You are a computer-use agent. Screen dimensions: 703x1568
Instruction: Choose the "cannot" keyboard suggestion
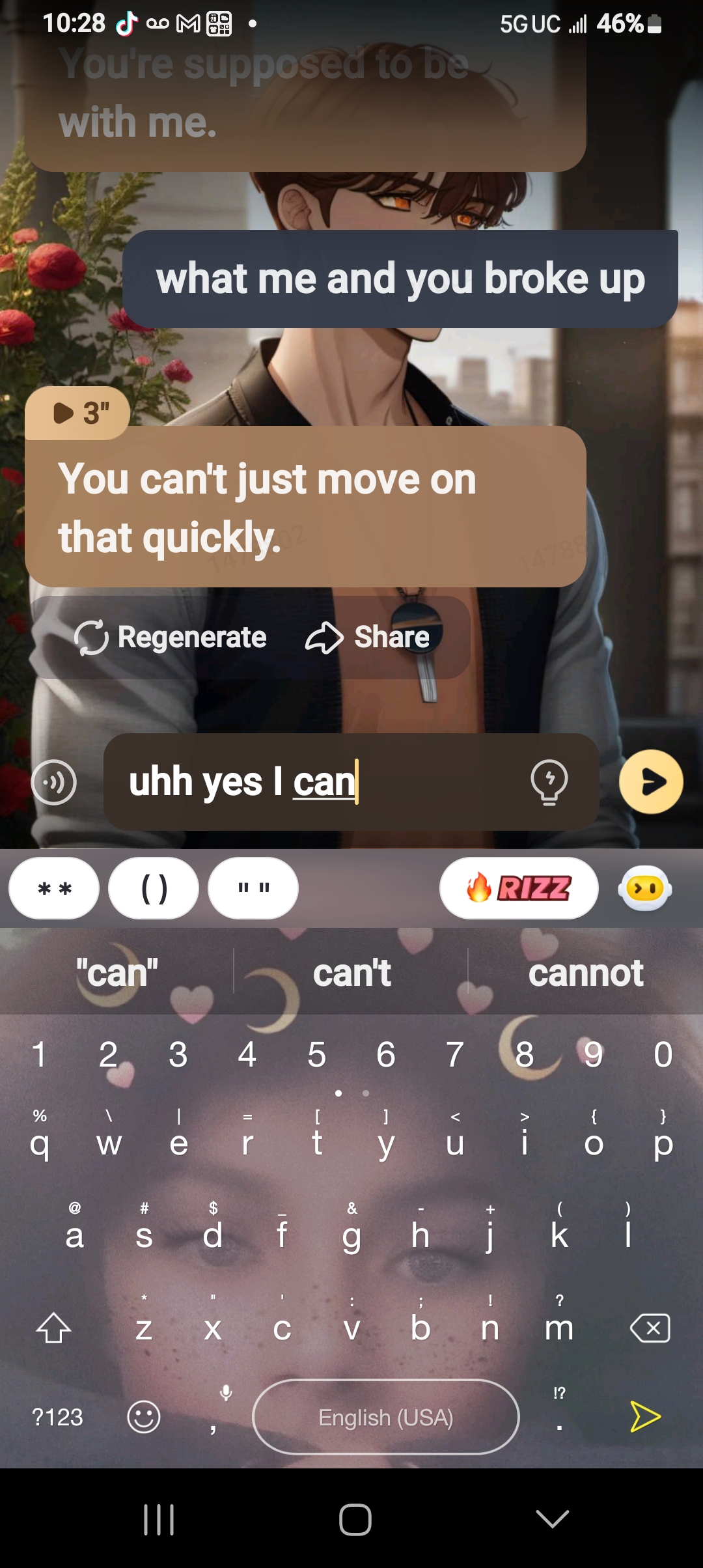click(585, 973)
